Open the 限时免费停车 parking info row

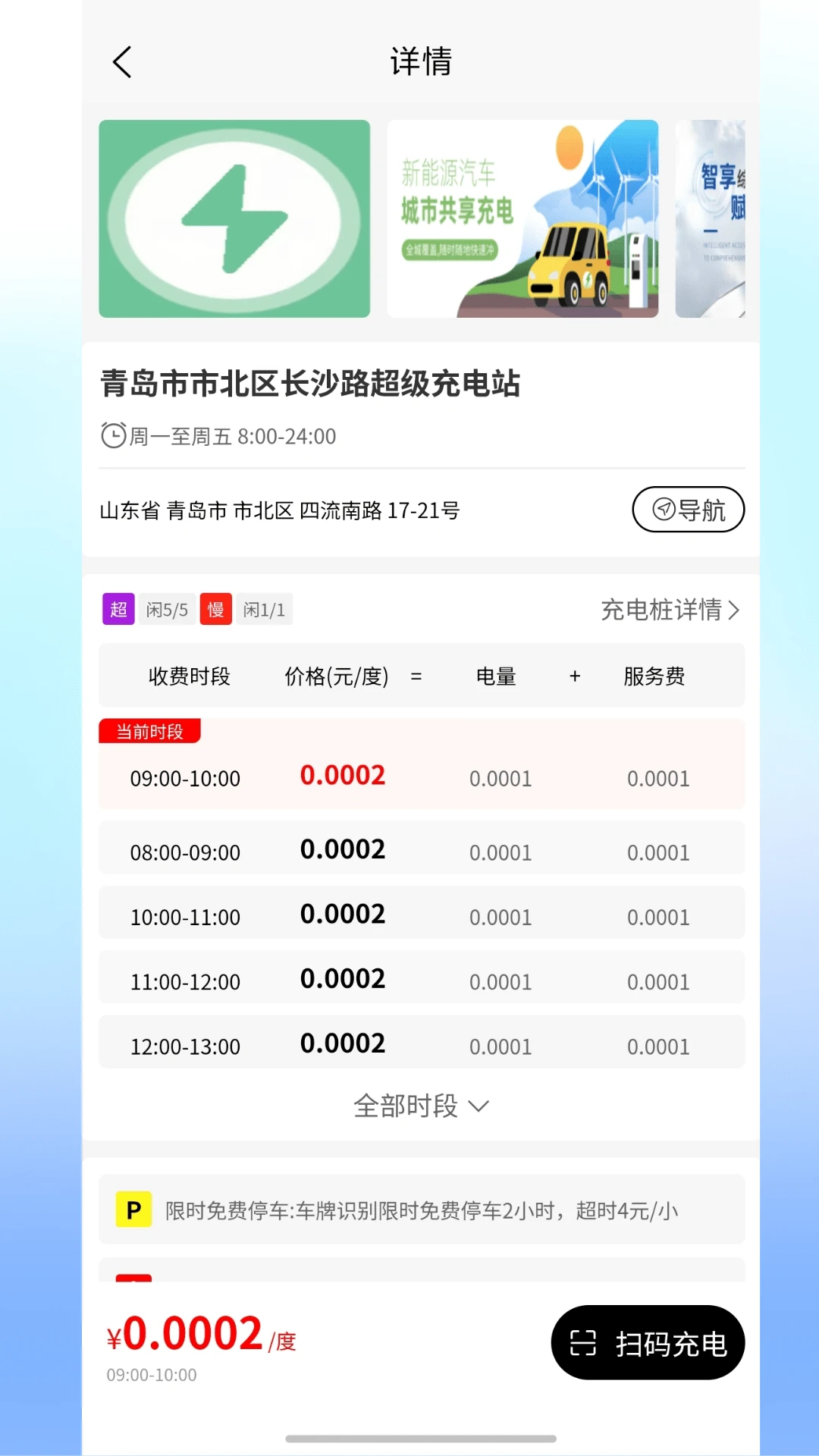pos(421,1210)
